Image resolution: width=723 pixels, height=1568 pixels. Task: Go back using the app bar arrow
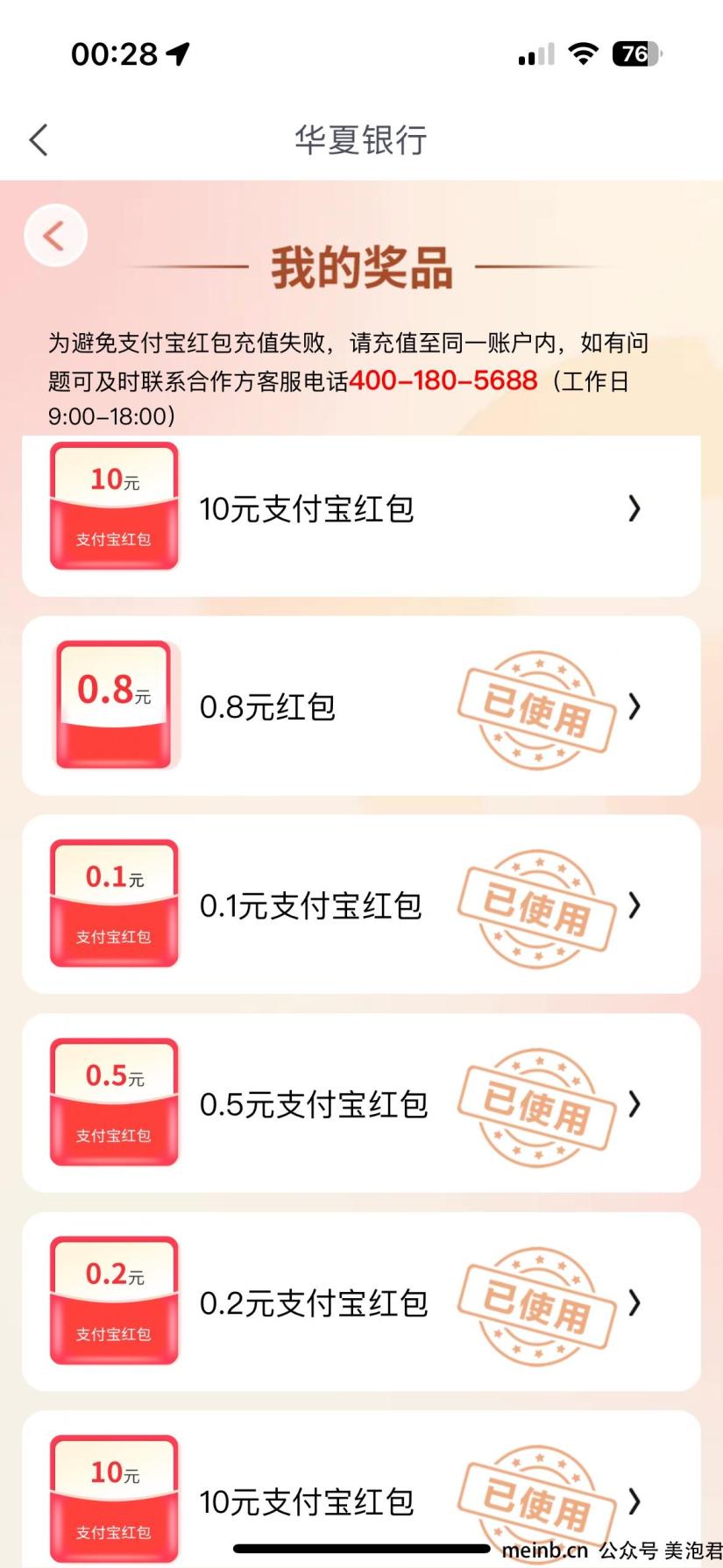[x=39, y=140]
